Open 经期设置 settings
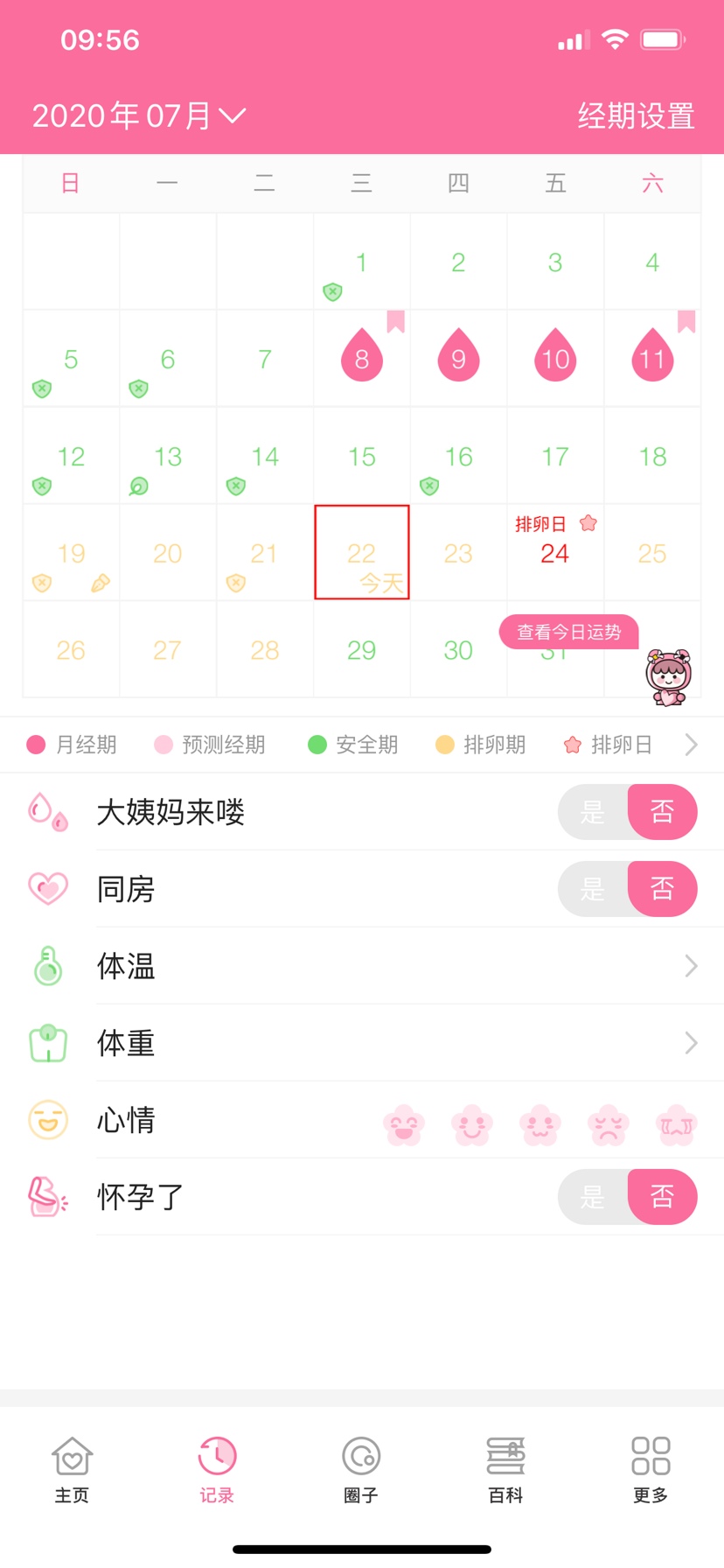 [x=636, y=115]
